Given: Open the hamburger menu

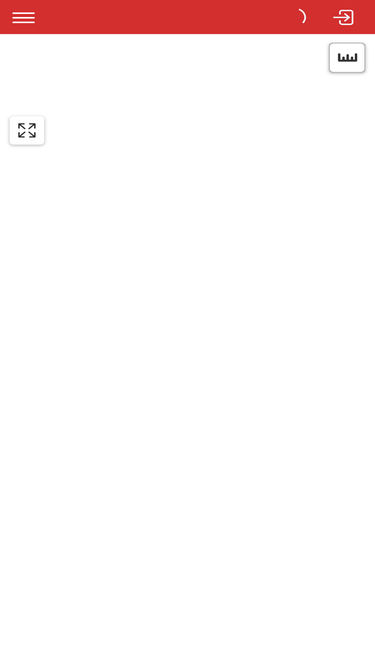Looking at the screenshot, I should 23,17.
